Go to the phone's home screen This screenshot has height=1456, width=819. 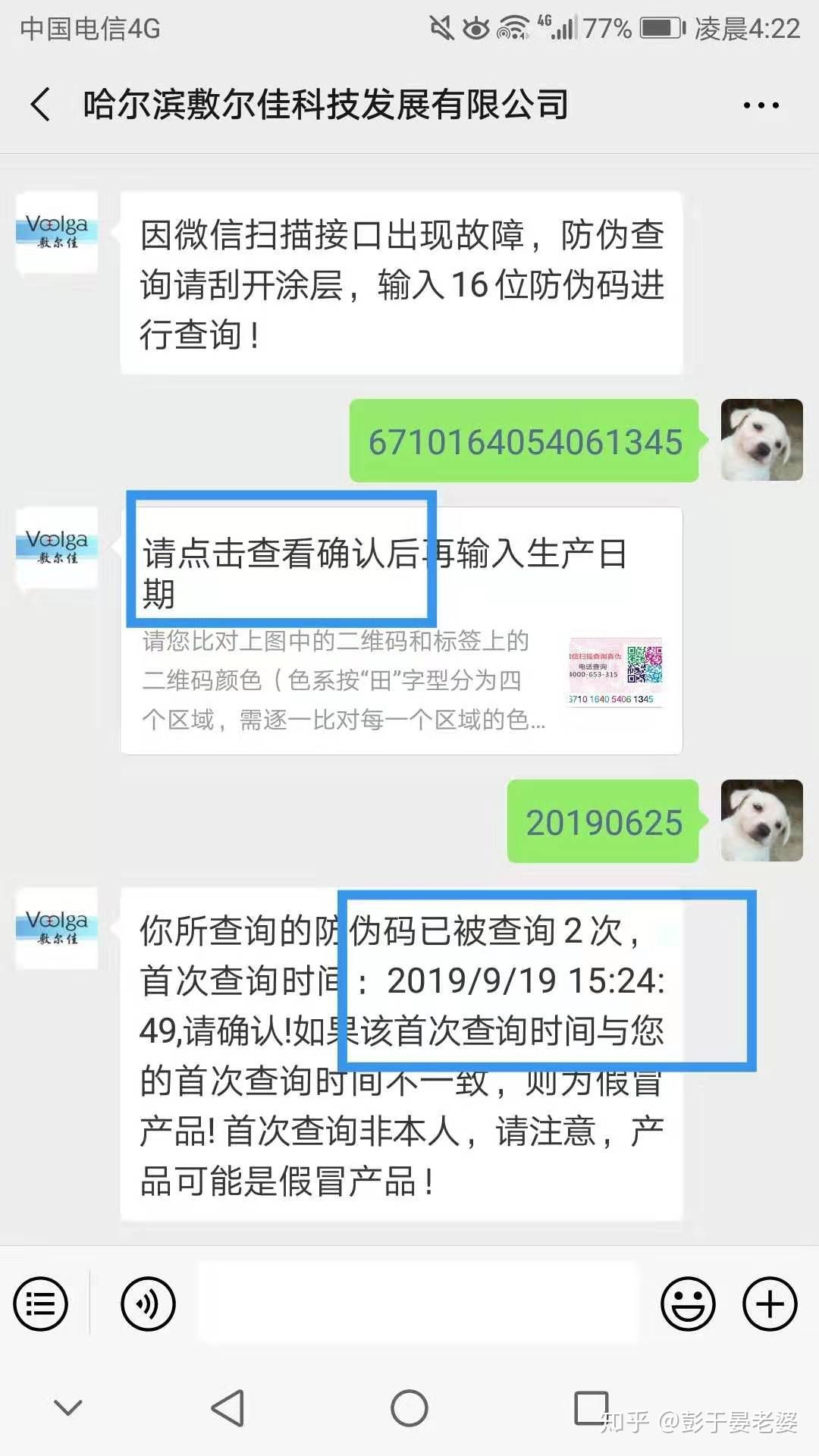pos(409,1408)
